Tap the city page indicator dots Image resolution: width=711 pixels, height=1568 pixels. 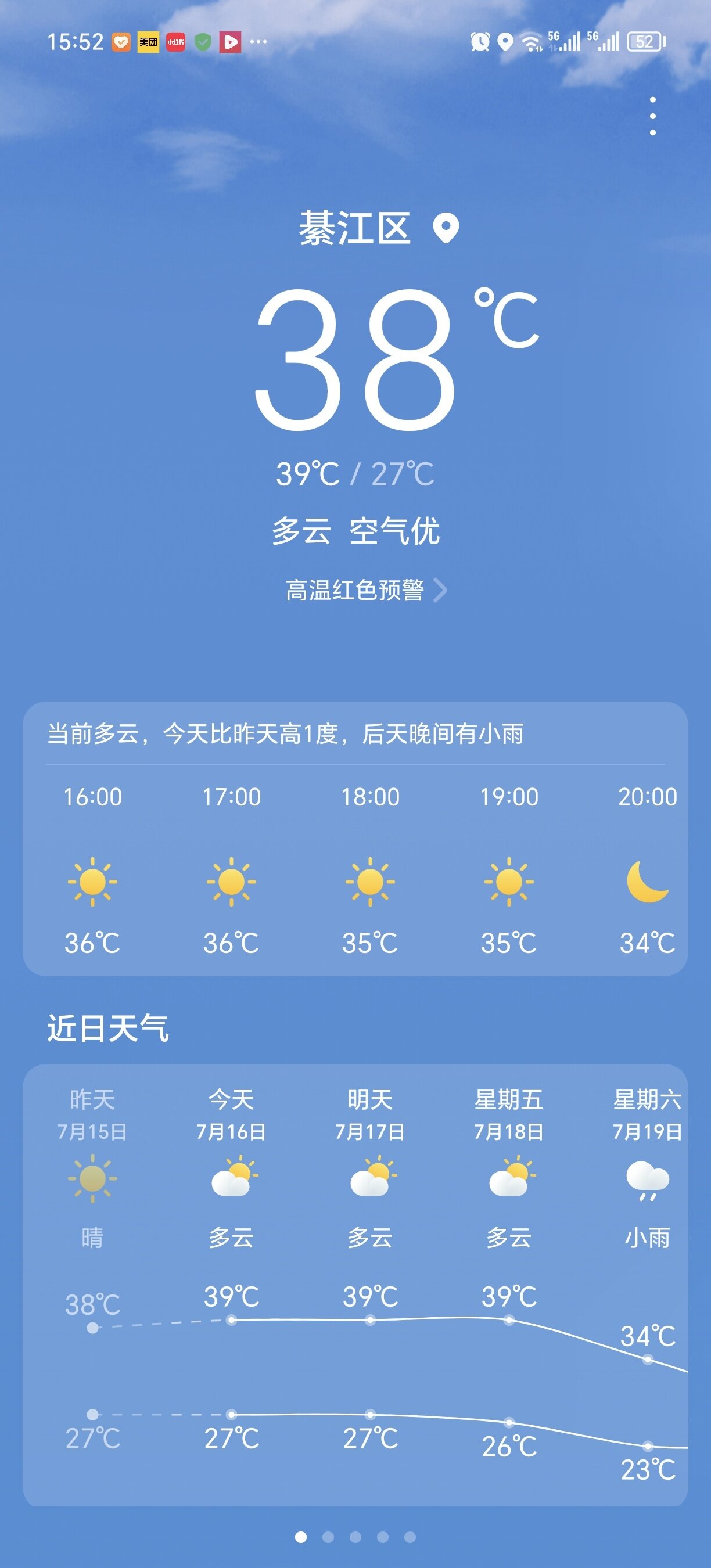[x=355, y=1537]
